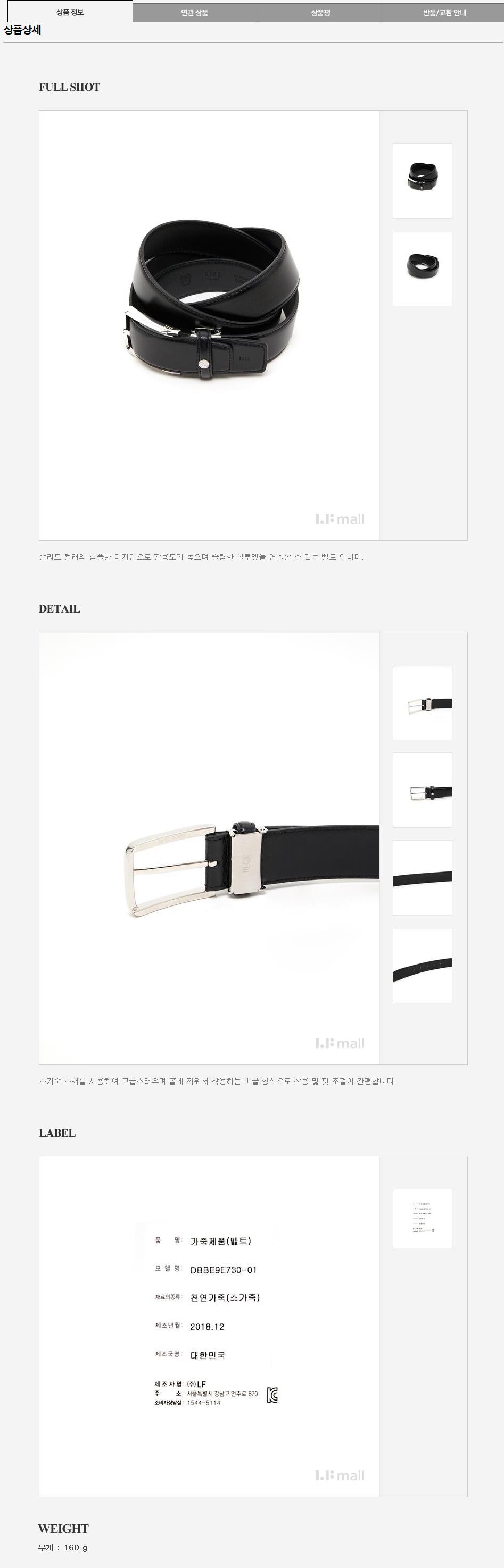Open the 반품/교환 안내 tab
Screen dimensions: 504x1568
[x=444, y=12]
